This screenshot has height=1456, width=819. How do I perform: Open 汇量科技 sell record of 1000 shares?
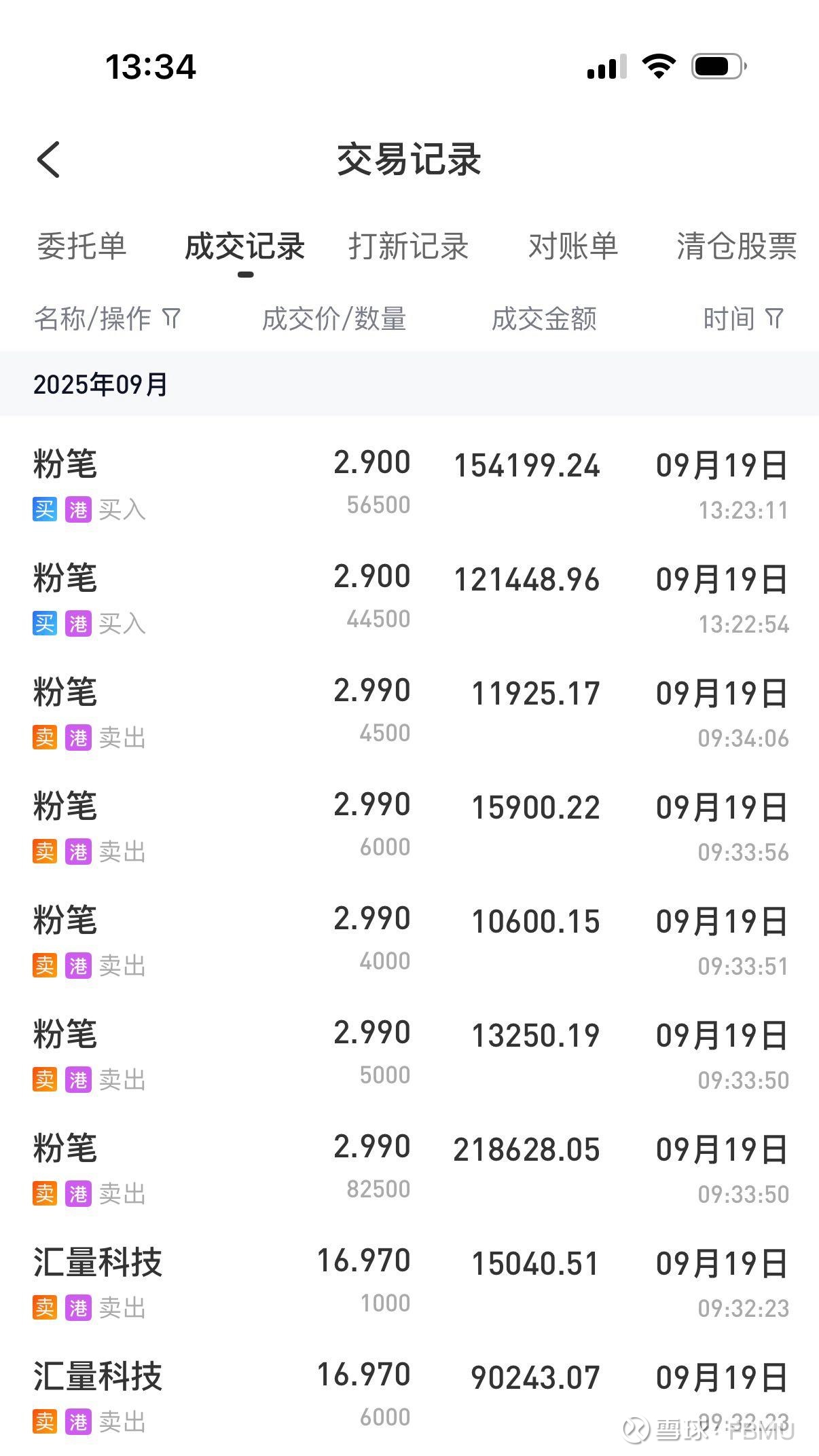[409, 1282]
